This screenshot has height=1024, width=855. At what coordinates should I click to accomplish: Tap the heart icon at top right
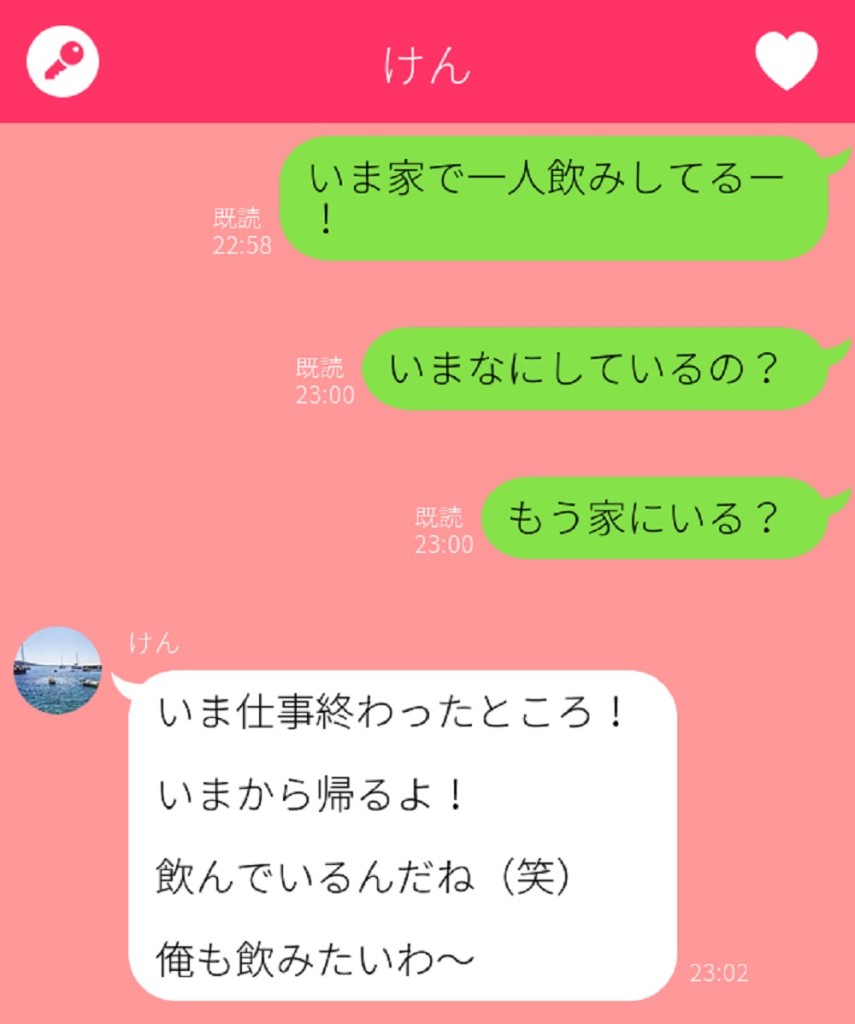coord(787,62)
